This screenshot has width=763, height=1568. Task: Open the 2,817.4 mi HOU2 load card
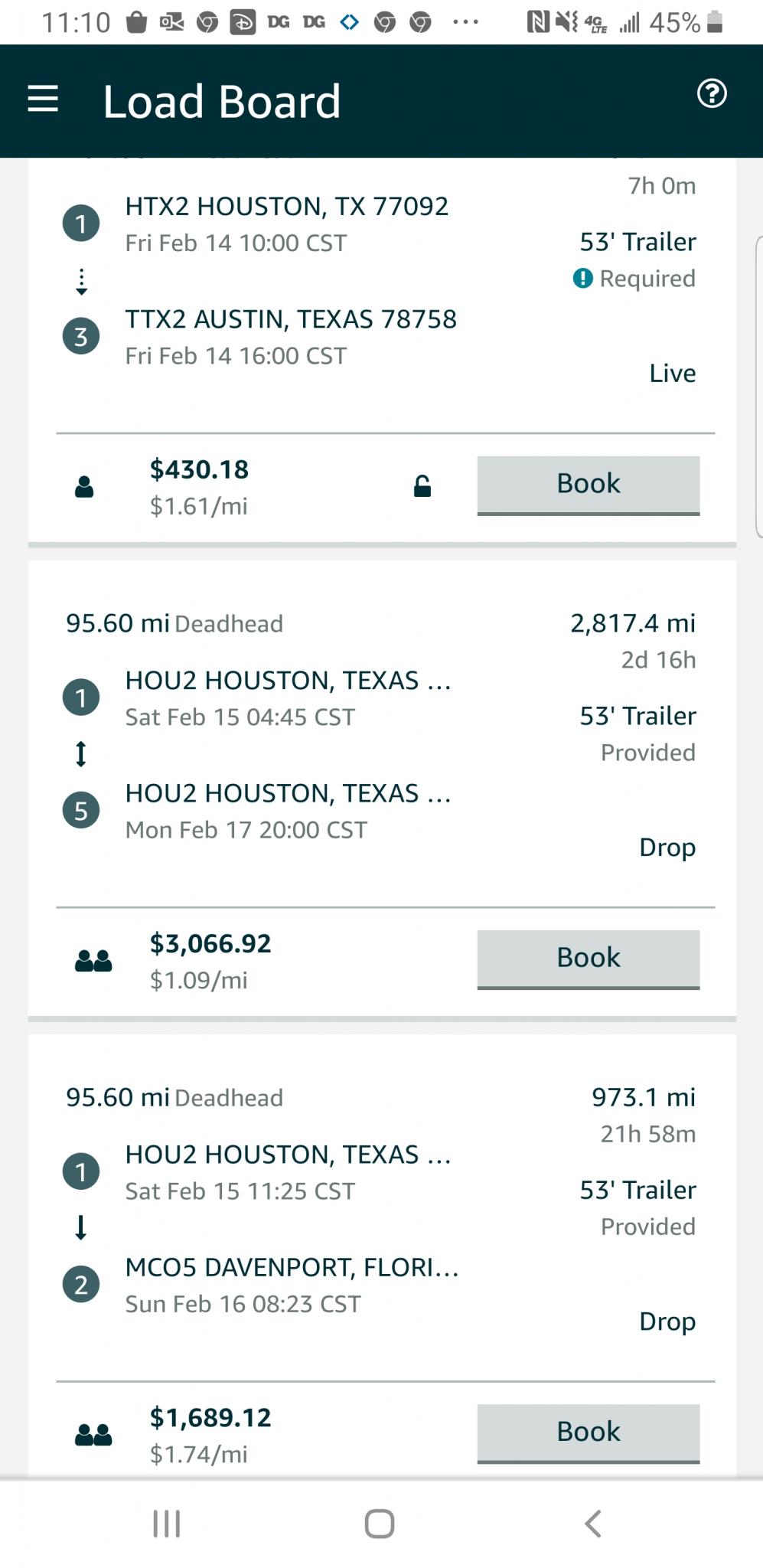[382, 733]
